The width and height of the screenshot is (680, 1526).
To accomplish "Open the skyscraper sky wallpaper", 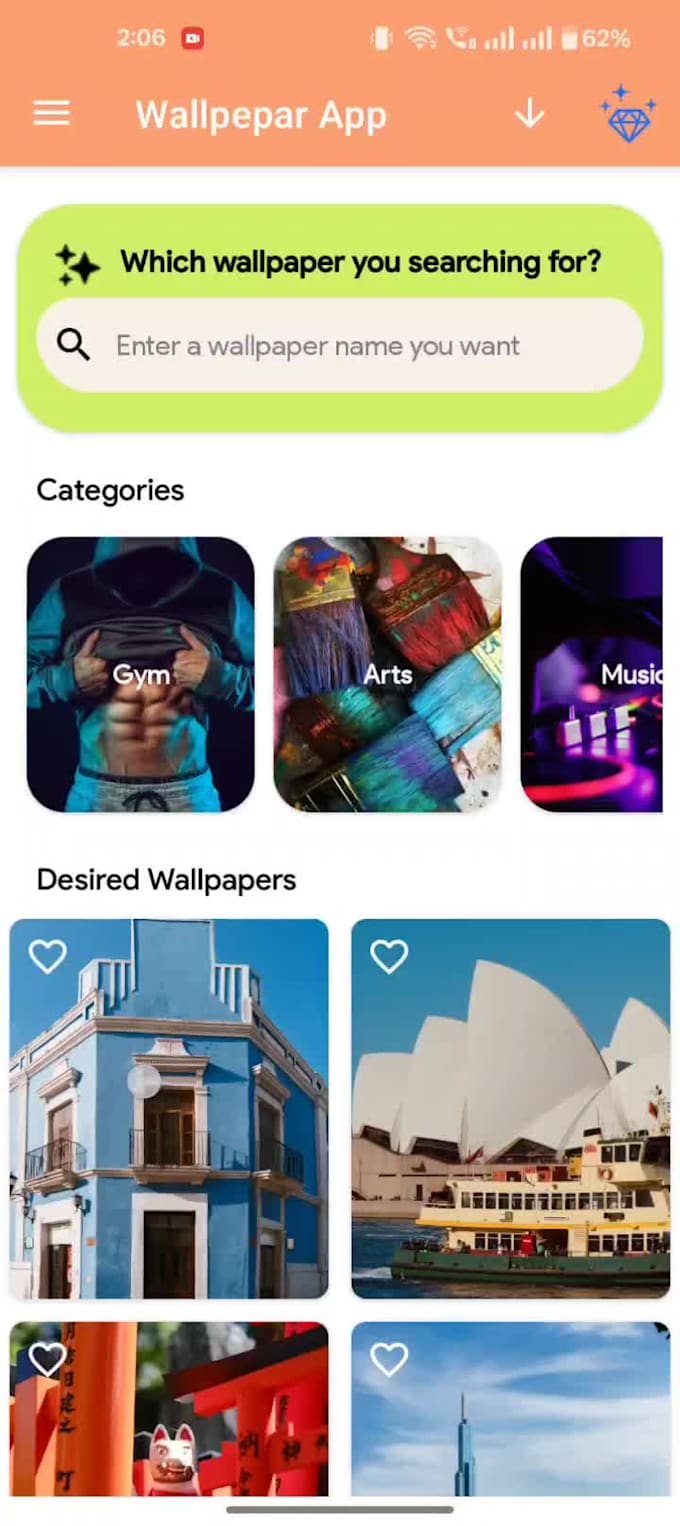I will 510,1420.
